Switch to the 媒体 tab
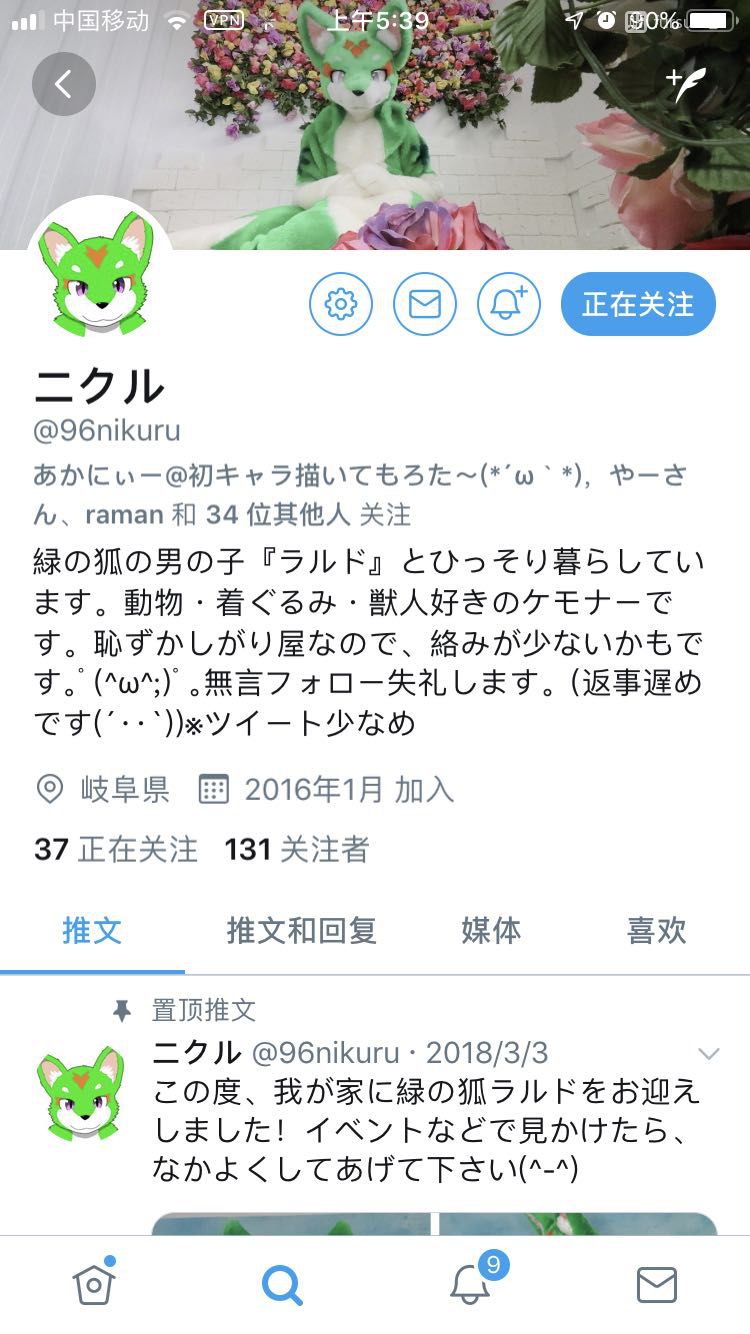 click(x=491, y=930)
